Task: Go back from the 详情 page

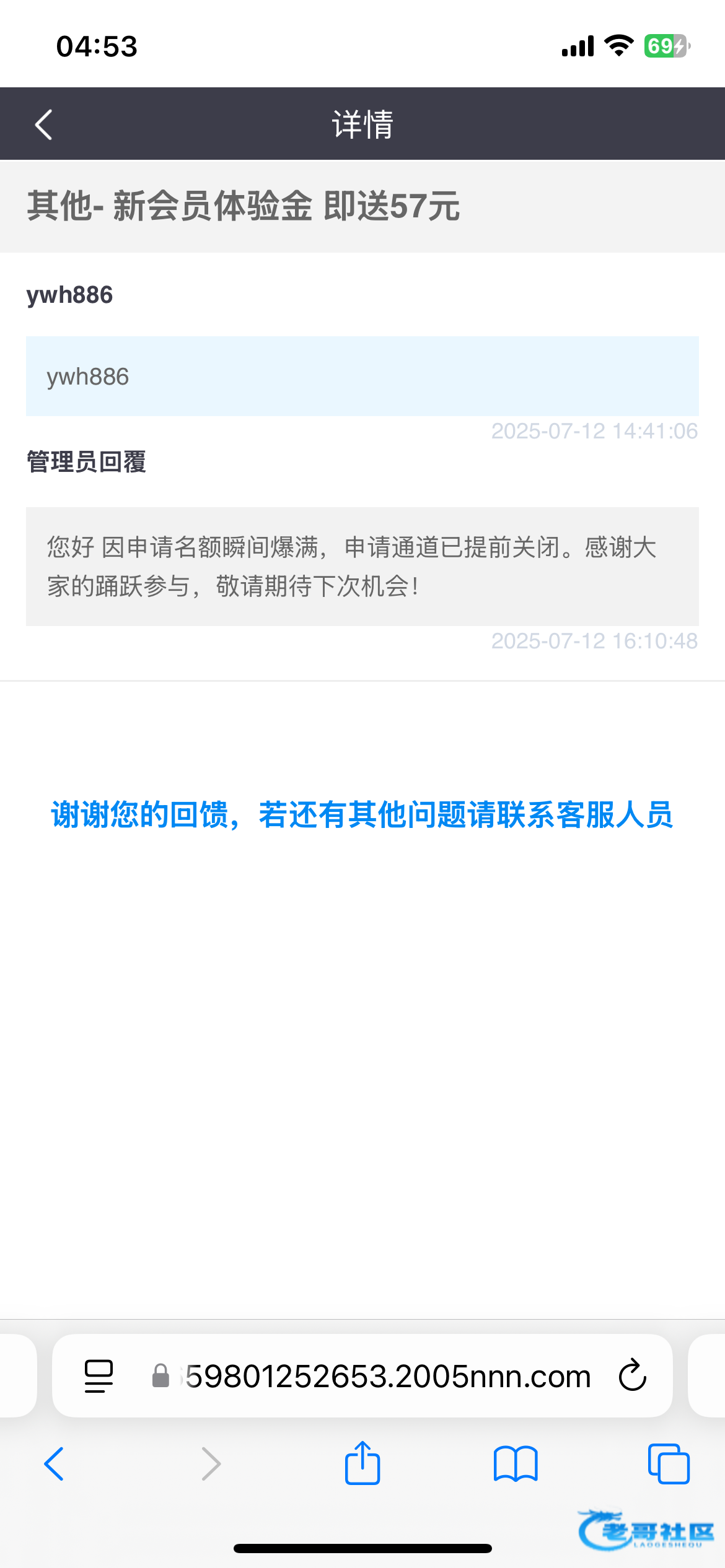Action: point(43,124)
